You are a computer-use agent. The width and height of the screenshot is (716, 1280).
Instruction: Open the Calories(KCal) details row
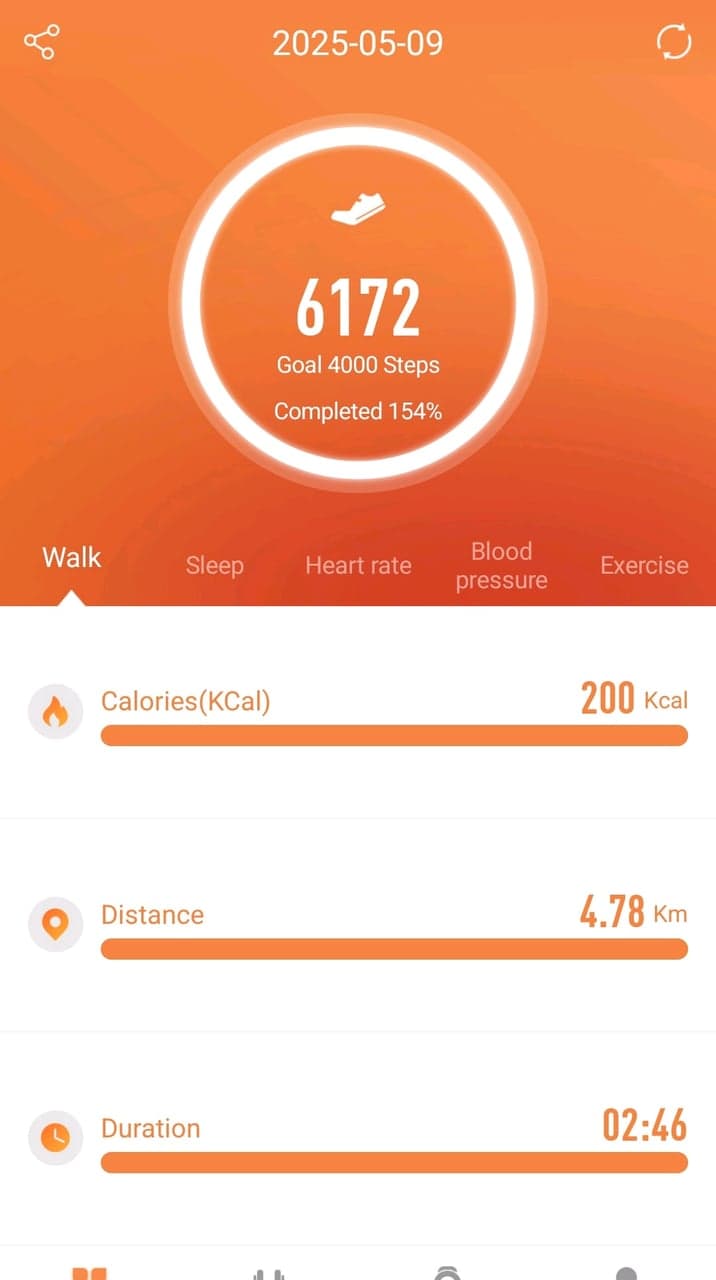coord(358,712)
